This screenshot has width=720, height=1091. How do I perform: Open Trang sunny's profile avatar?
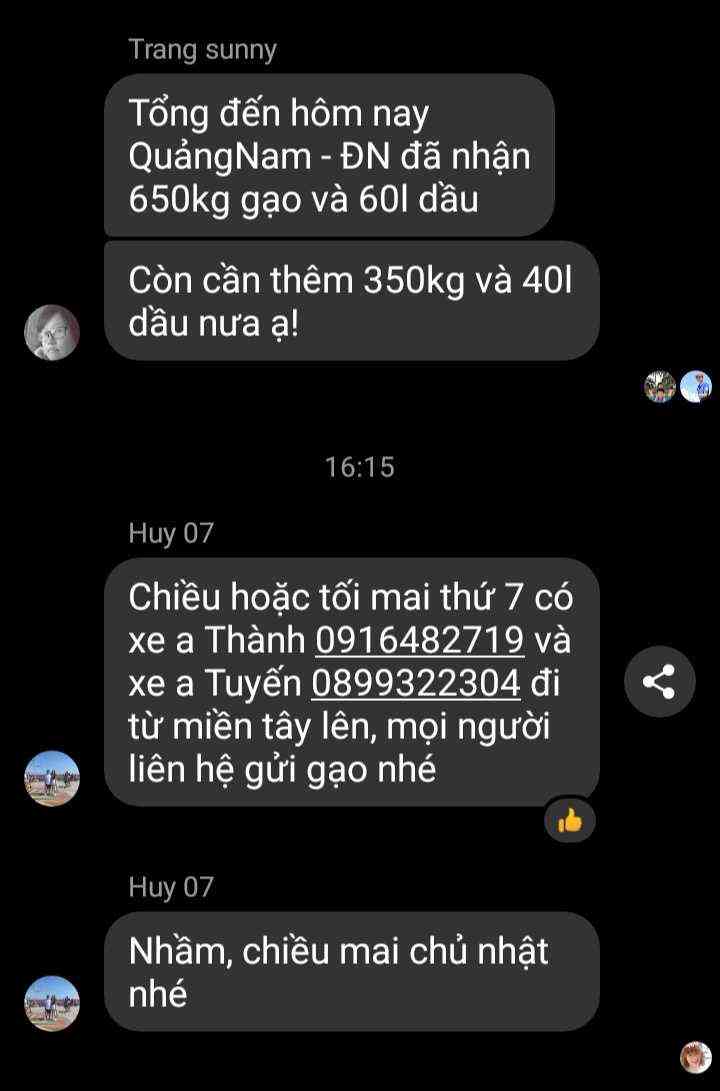pos(52,332)
